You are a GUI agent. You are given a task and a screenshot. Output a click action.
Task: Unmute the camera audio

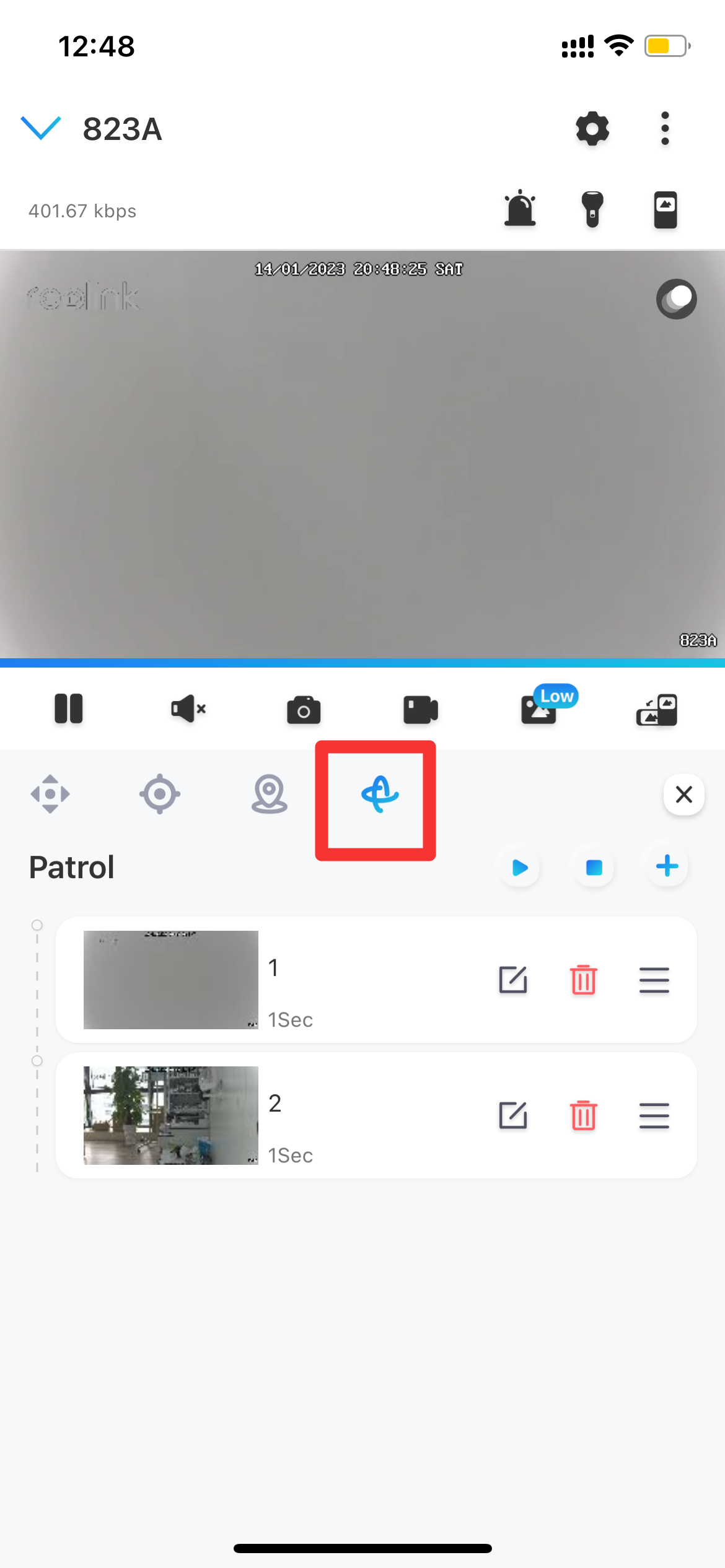(188, 708)
